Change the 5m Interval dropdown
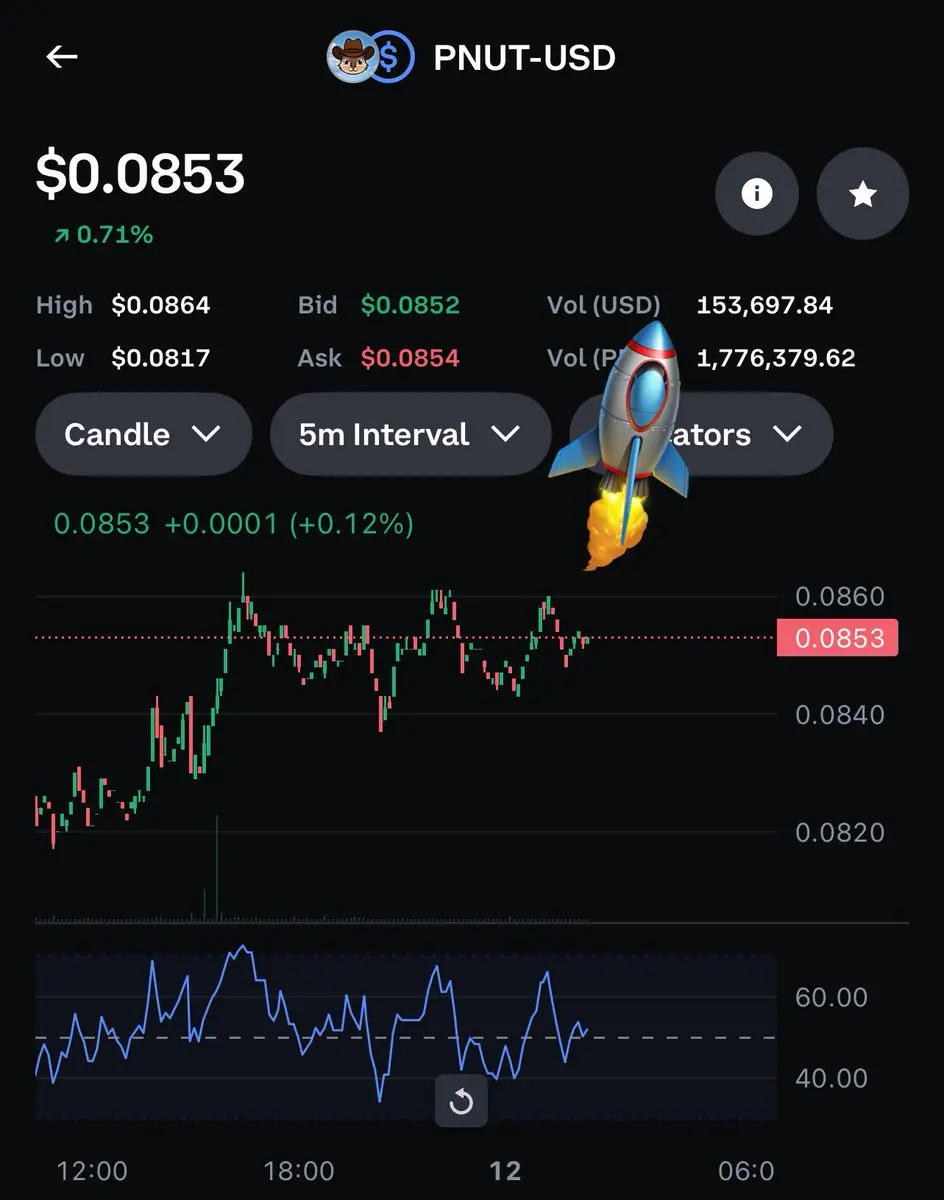Image resolution: width=944 pixels, height=1200 pixels. pos(410,434)
